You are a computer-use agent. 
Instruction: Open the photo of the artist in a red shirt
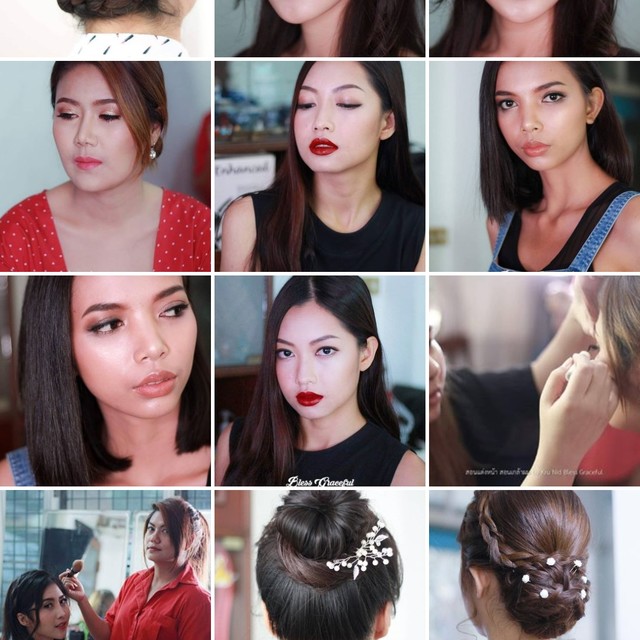pos(105,565)
